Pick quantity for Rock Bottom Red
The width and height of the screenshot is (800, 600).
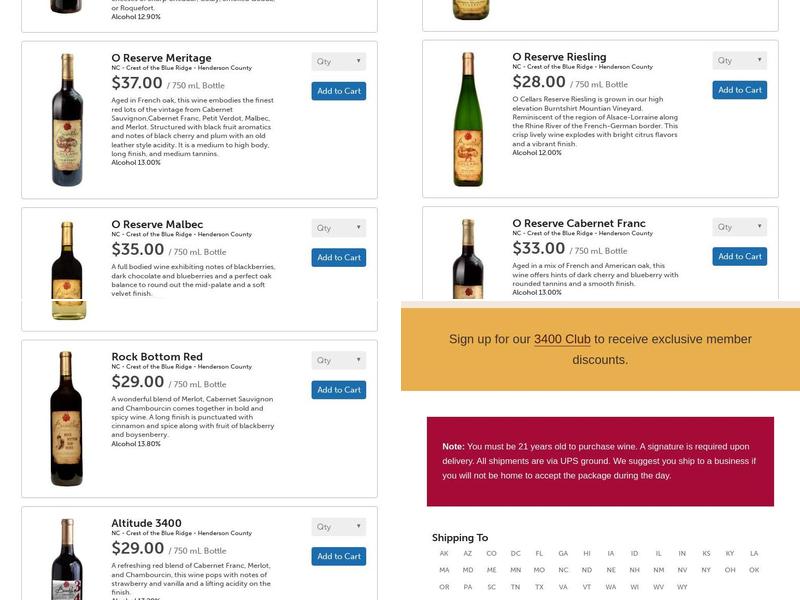click(338, 360)
